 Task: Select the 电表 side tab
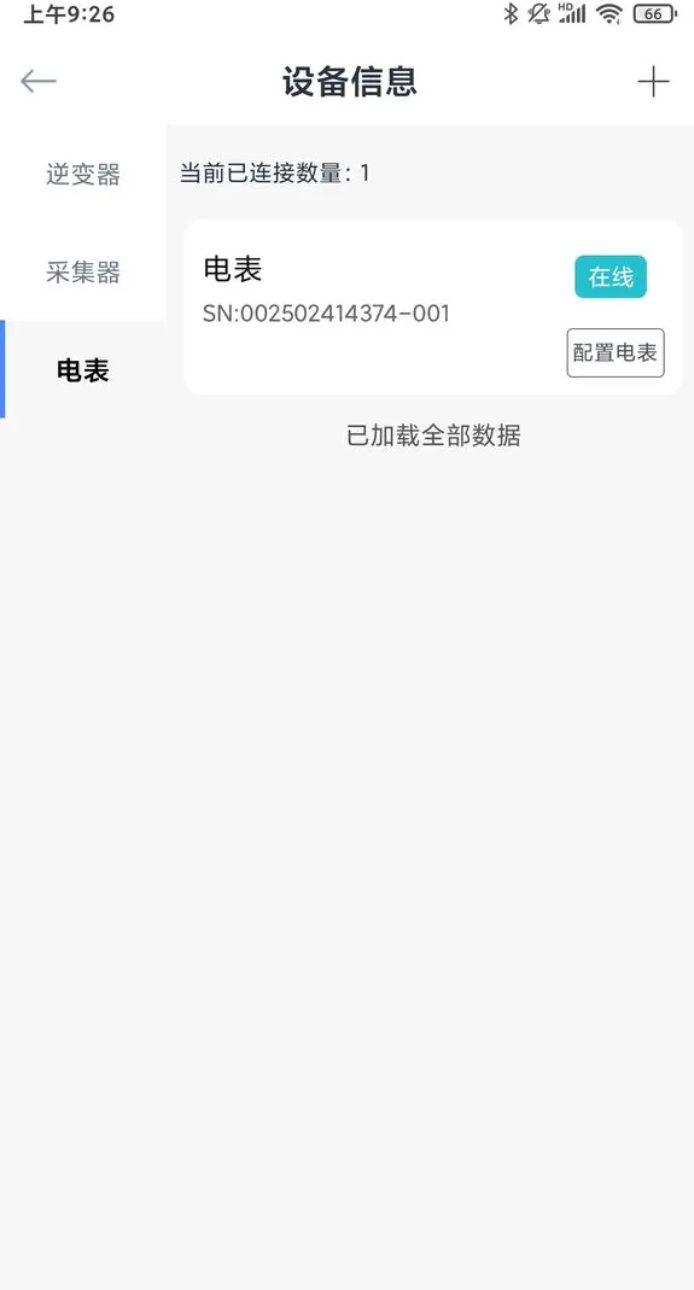(x=83, y=370)
